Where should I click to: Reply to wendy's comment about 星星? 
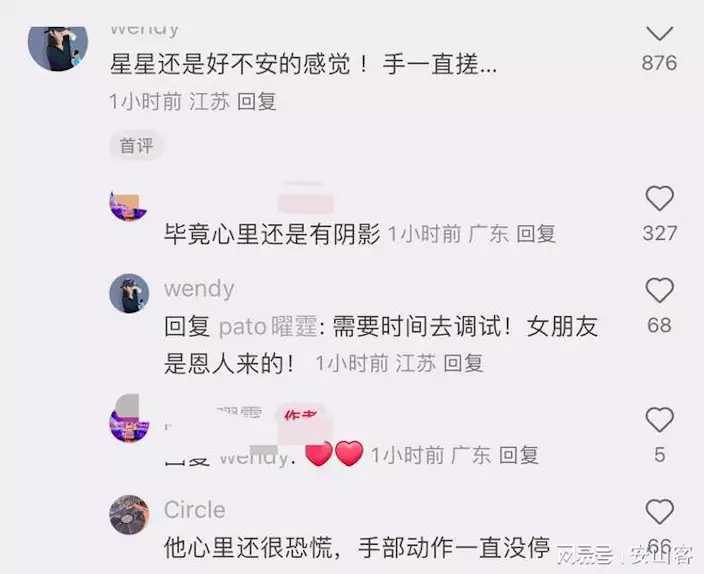pos(257,101)
